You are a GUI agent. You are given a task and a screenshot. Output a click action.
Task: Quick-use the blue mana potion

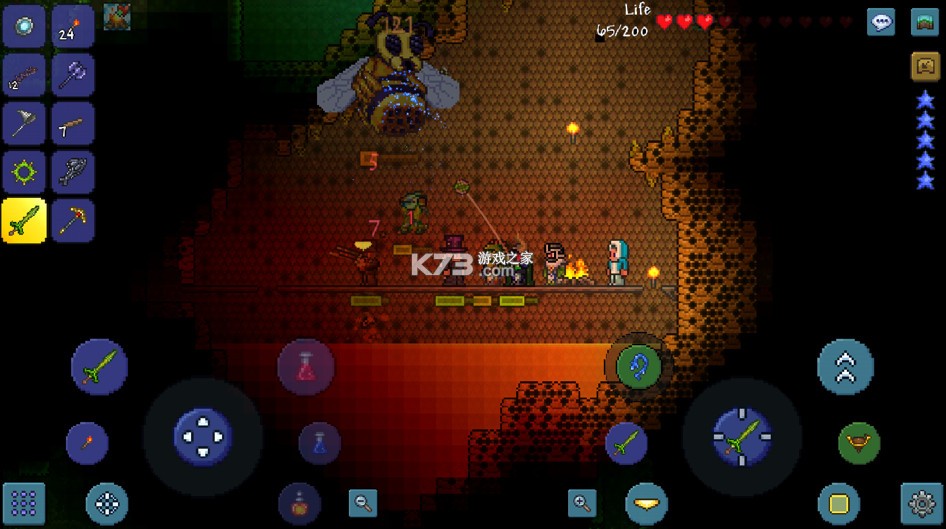pos(319,442)
